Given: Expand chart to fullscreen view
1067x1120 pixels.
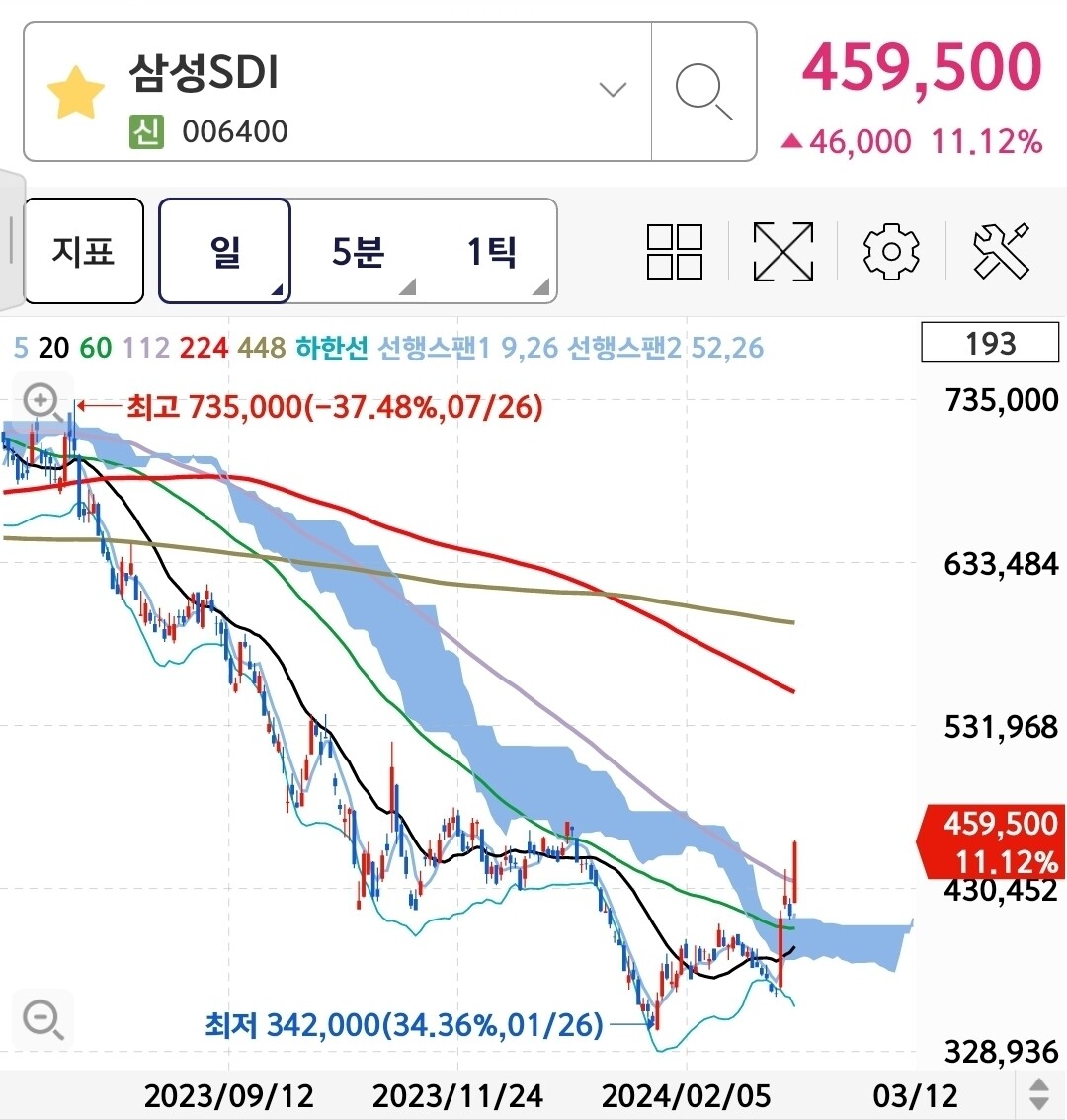Looking at the screenshot, I should [x=783, y=252].
